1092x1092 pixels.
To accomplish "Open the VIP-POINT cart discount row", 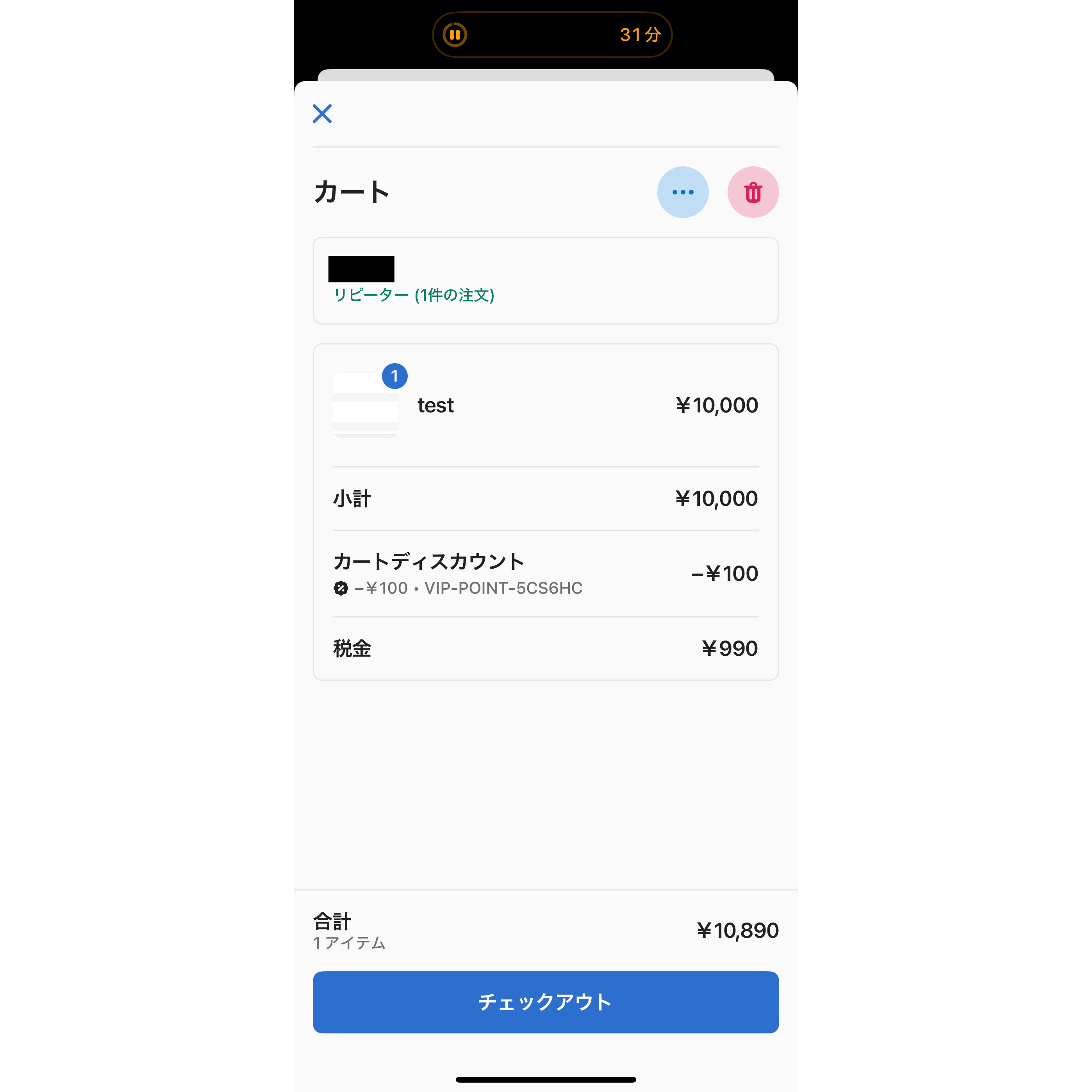I will (x=546, y=574).
